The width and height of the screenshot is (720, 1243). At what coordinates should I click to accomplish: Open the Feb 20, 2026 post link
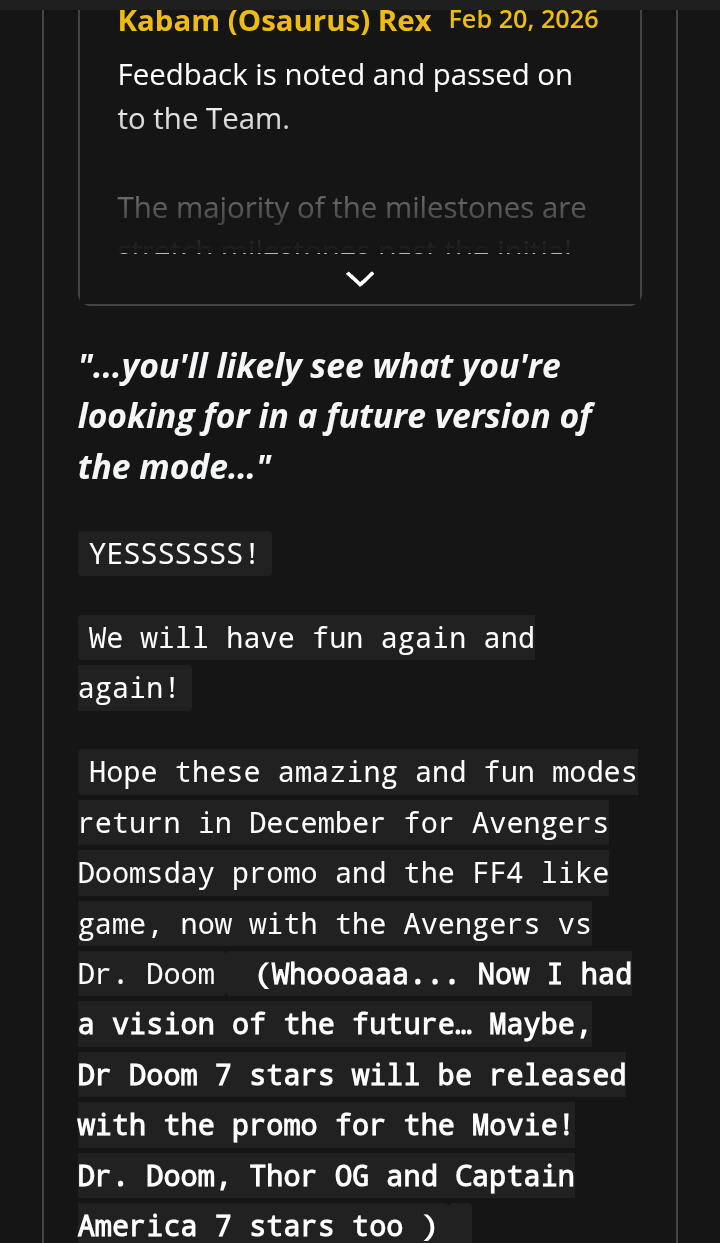coord(523,19)
